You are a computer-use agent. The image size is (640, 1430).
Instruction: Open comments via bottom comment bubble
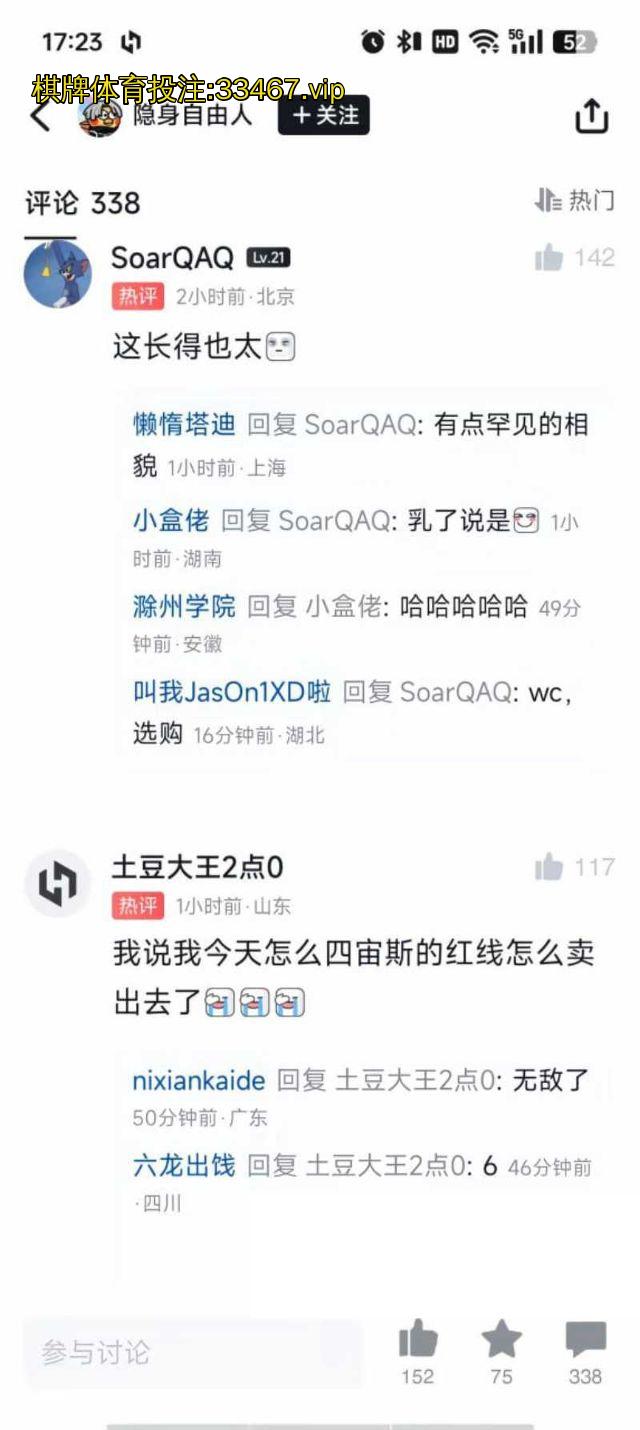point(585,1340)
